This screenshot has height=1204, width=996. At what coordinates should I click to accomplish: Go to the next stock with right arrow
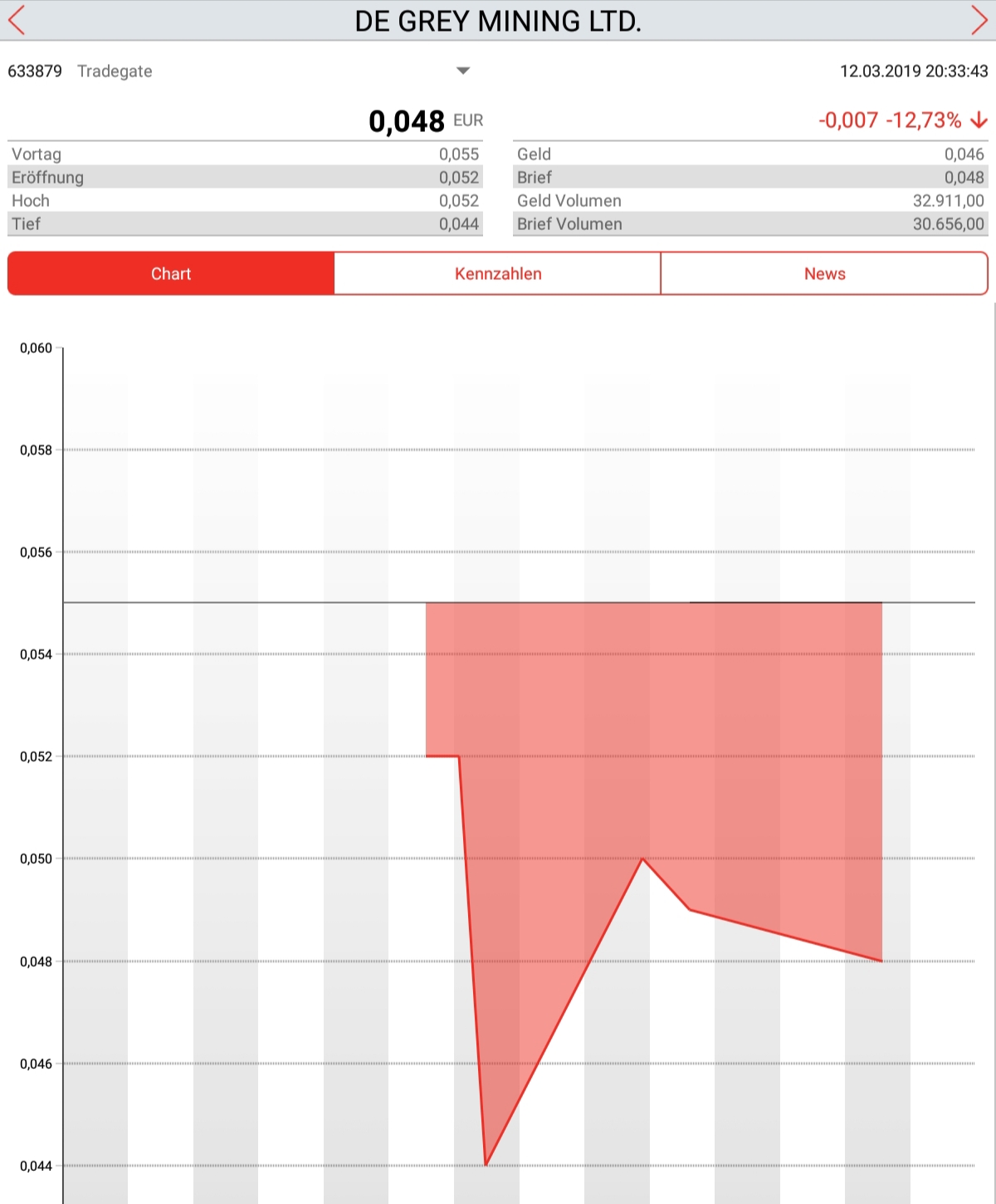979,20
